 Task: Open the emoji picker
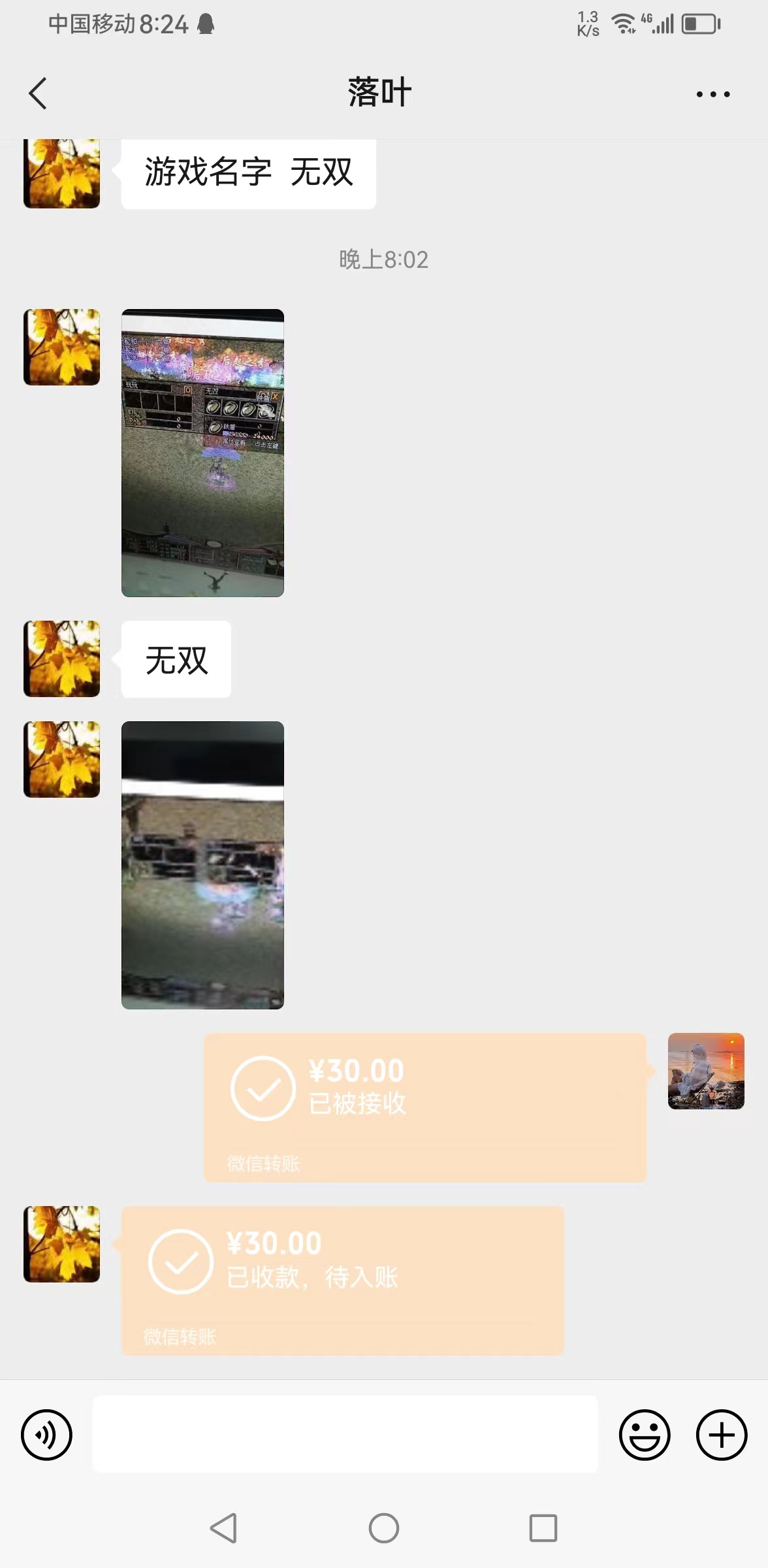pyautogui.click(x=645, y=1435)
